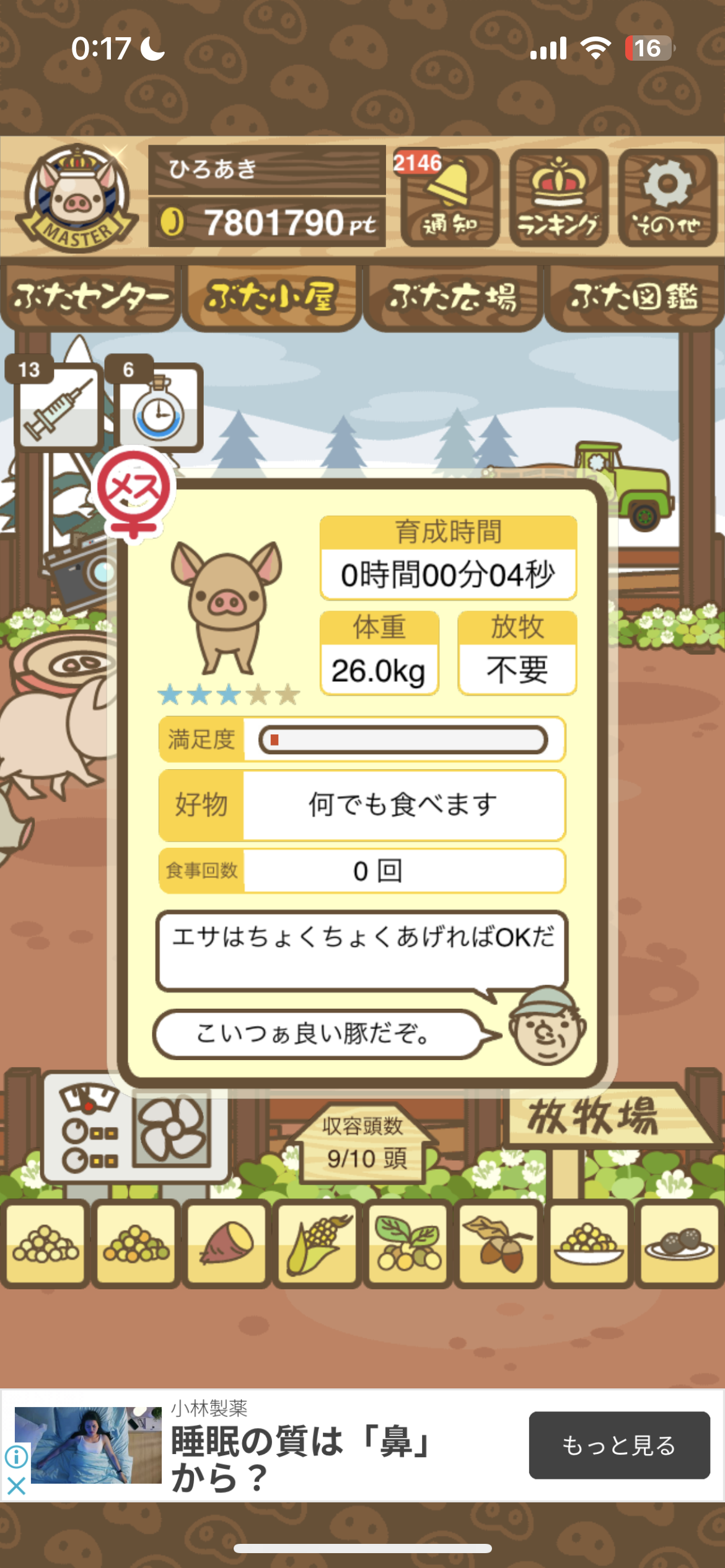725x1568 pixels.
Task: Feed the corn
Action: coord(317,1244)
